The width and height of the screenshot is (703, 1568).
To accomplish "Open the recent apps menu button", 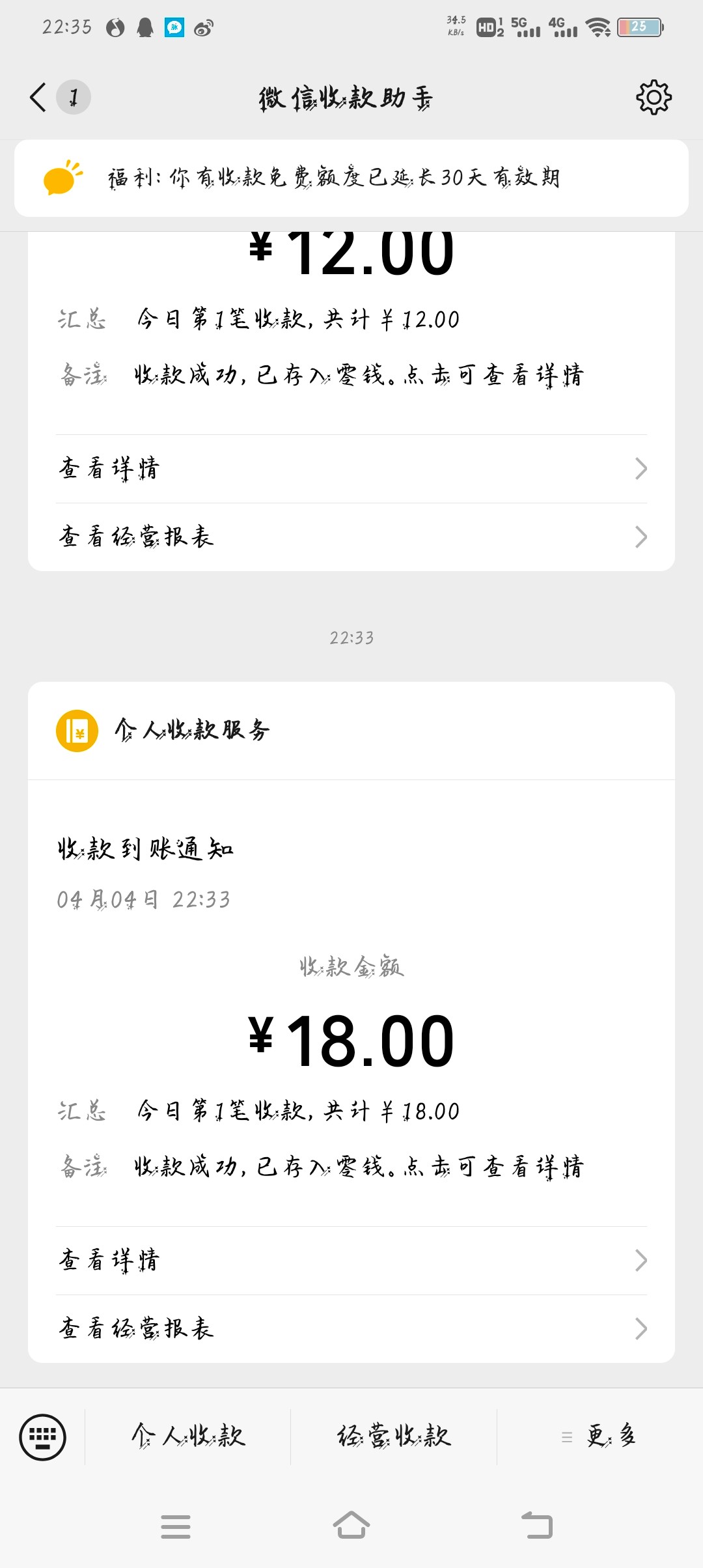I will [x=176, y=1526].
